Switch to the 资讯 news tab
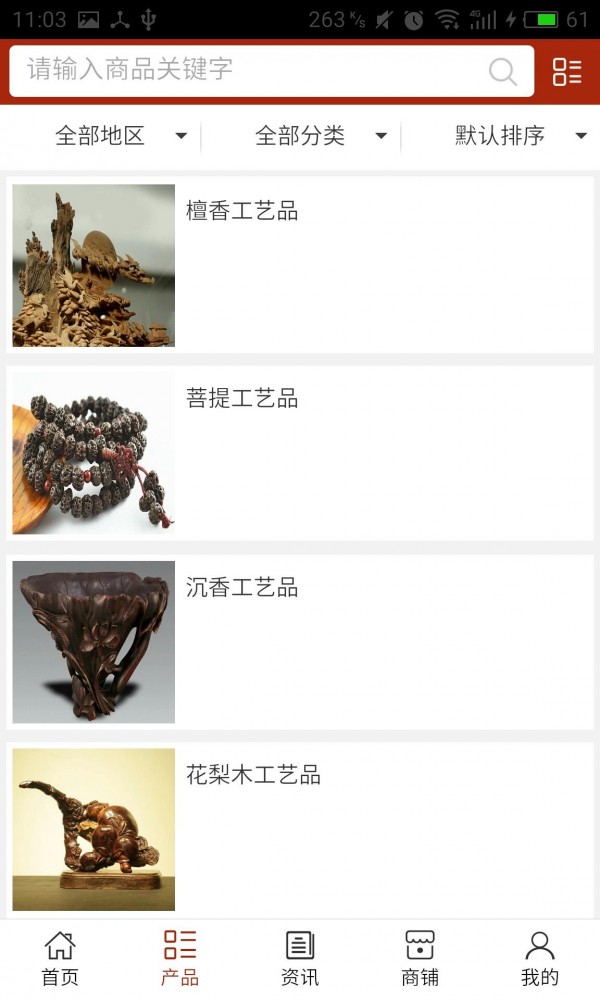This screenshot has height=1000, width=600. [300, 958]
